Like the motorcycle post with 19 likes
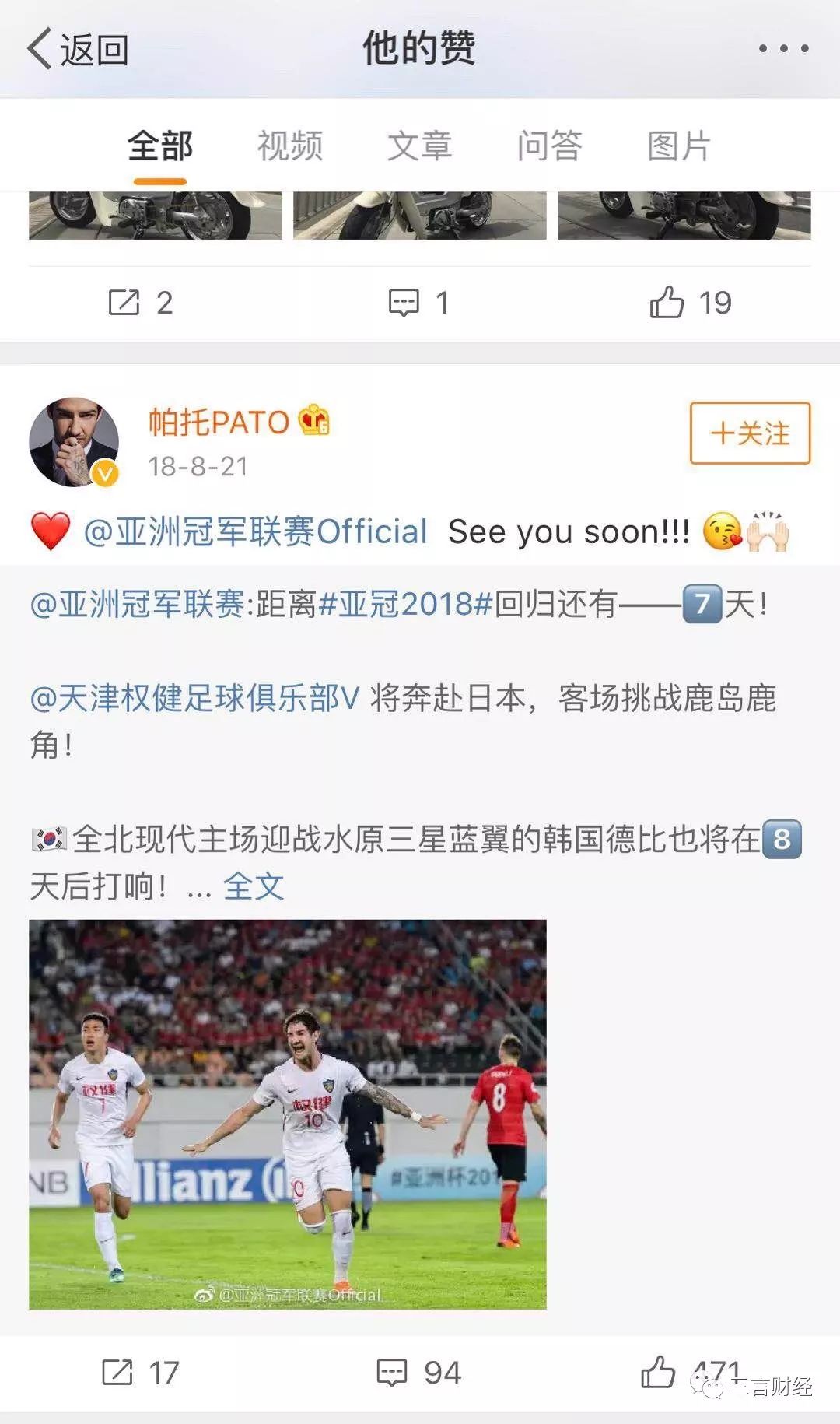The width and height of the screenshot is (840, 1424). tap(690, 303)
